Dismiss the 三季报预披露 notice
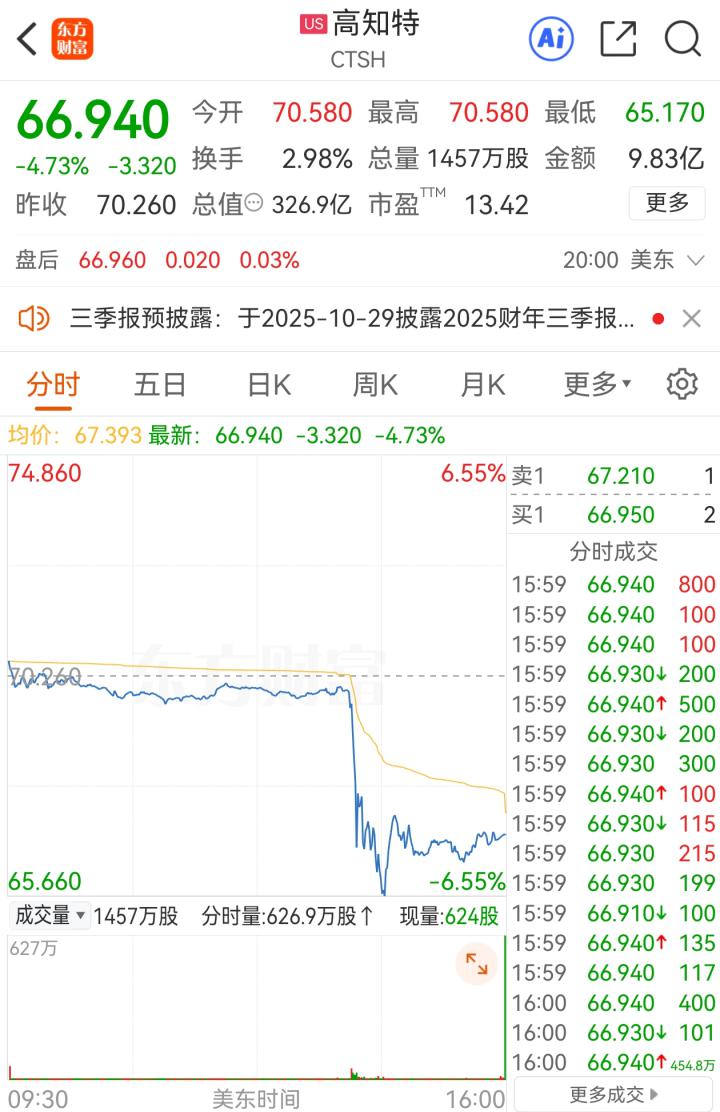 (x=691, y=319)
